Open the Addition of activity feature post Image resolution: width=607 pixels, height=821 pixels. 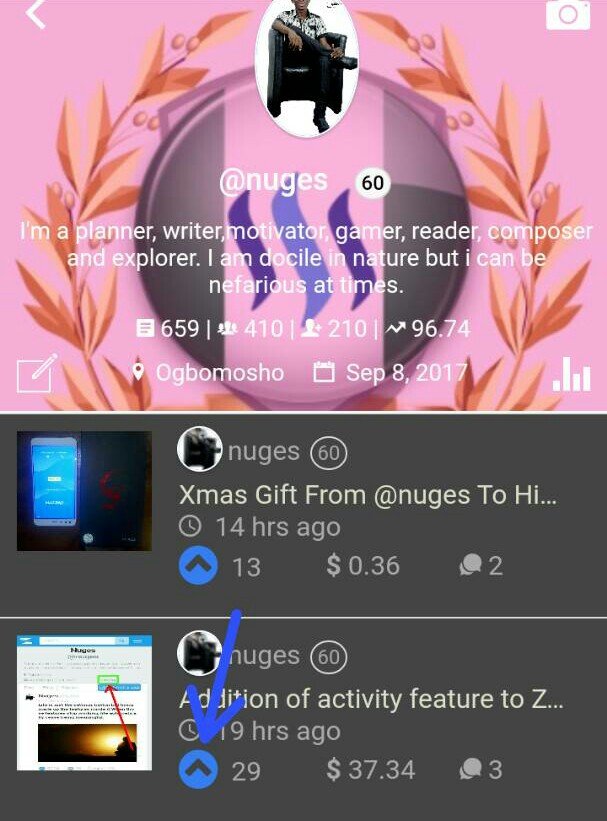(x=370, y=699)
